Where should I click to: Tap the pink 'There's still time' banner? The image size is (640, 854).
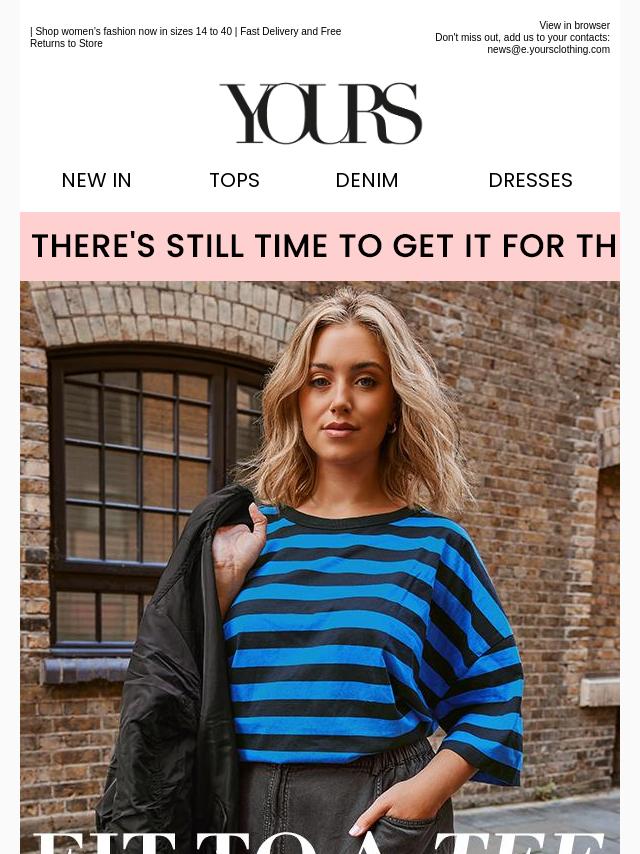(320, 246)
